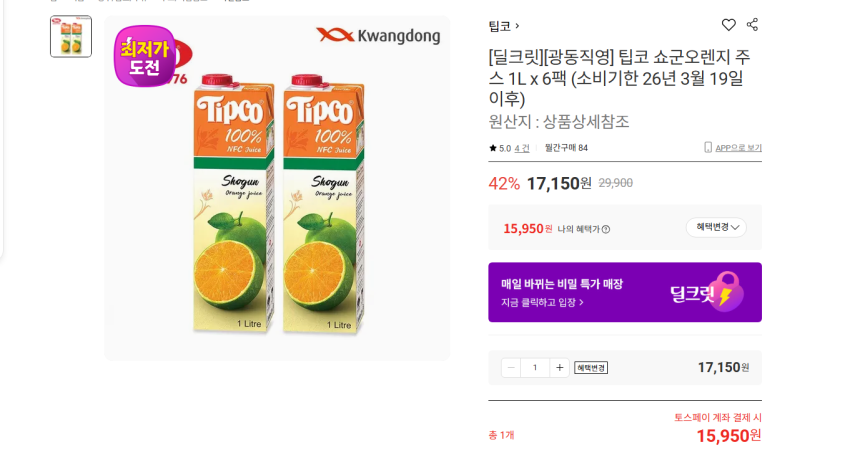Tap the small 혜택변경 button beside quantity

point(591,368)
